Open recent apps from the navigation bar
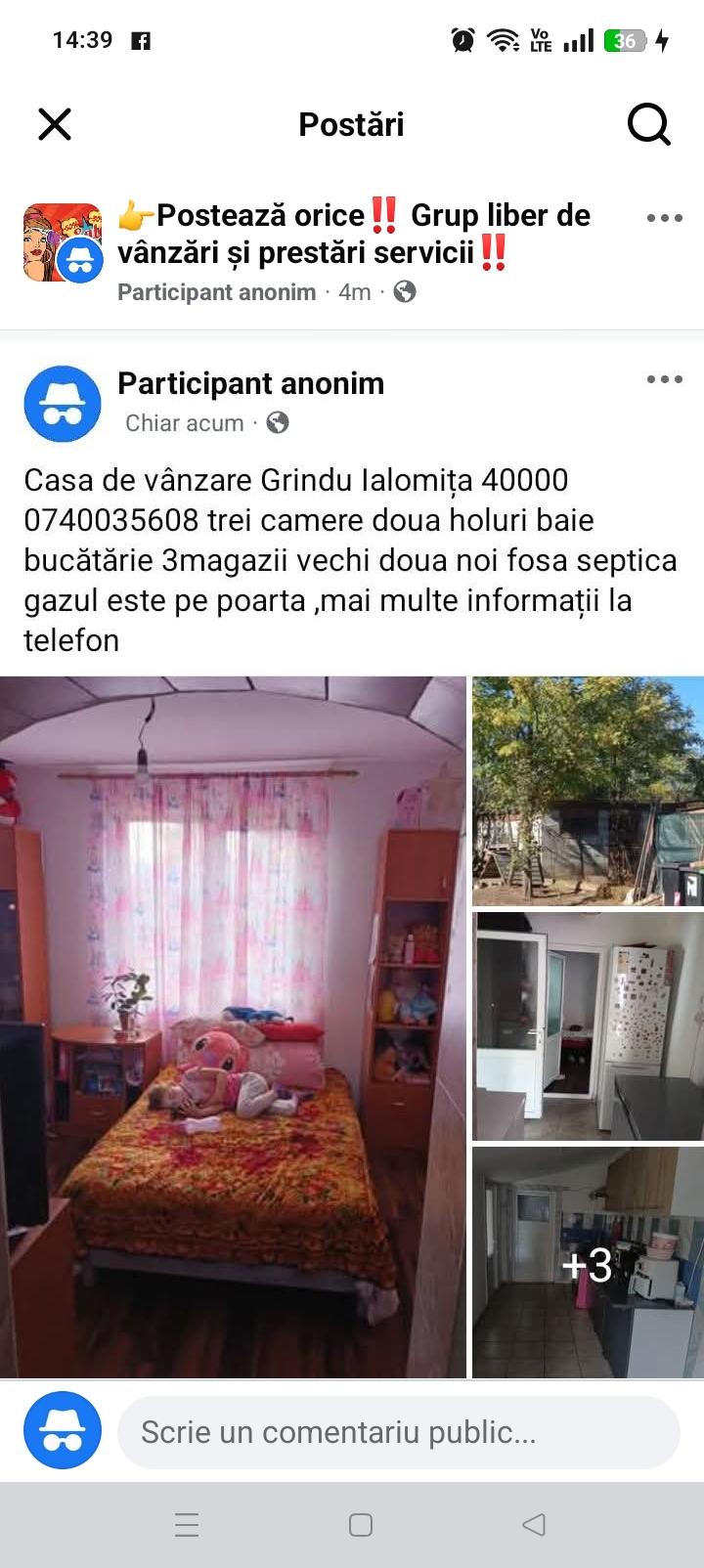704x1568 pixels. click(186, 1524)
